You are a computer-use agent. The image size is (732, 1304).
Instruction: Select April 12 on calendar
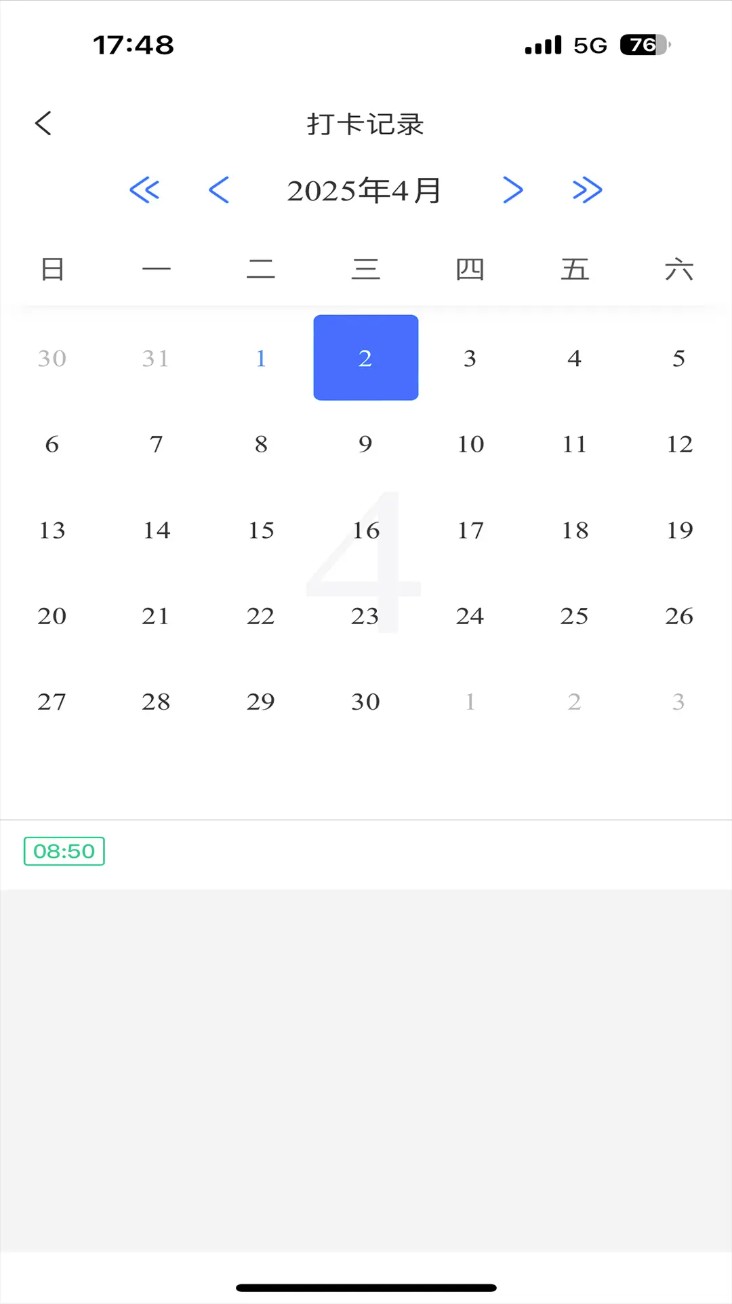coord(679,444)
